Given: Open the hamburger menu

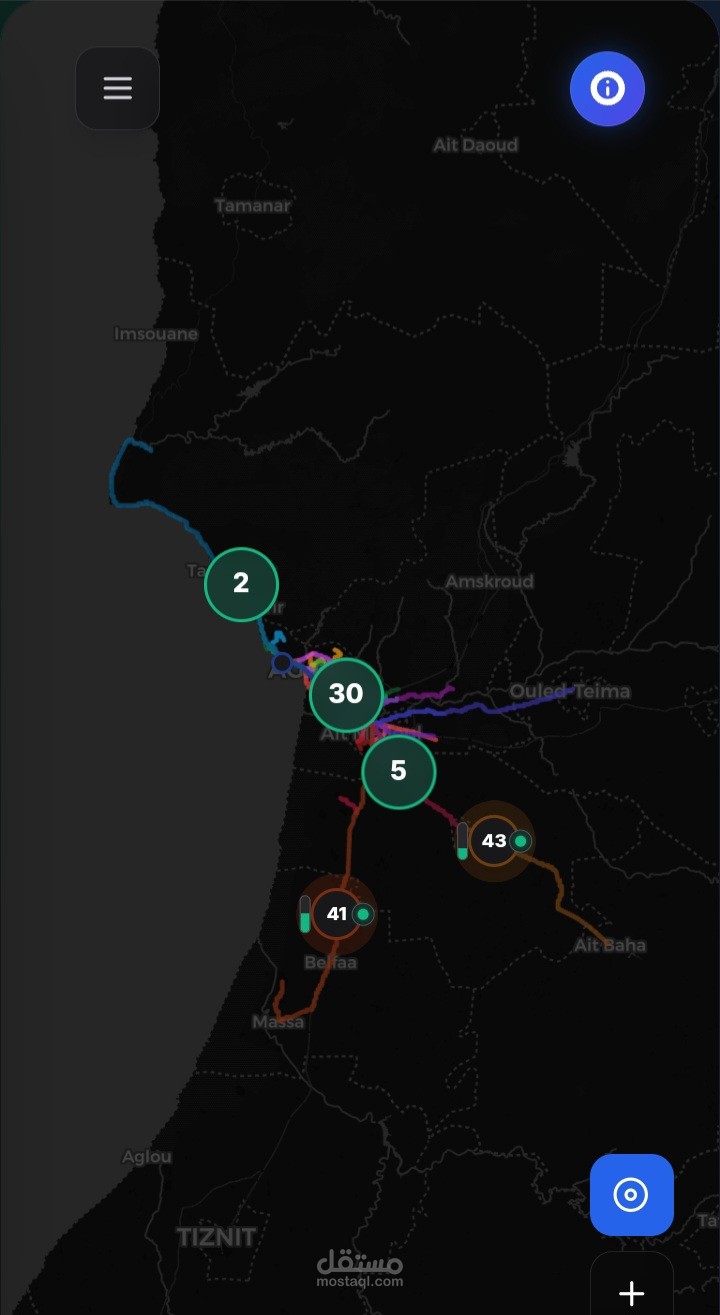Looking at the screenshot, I should [117, 88].
